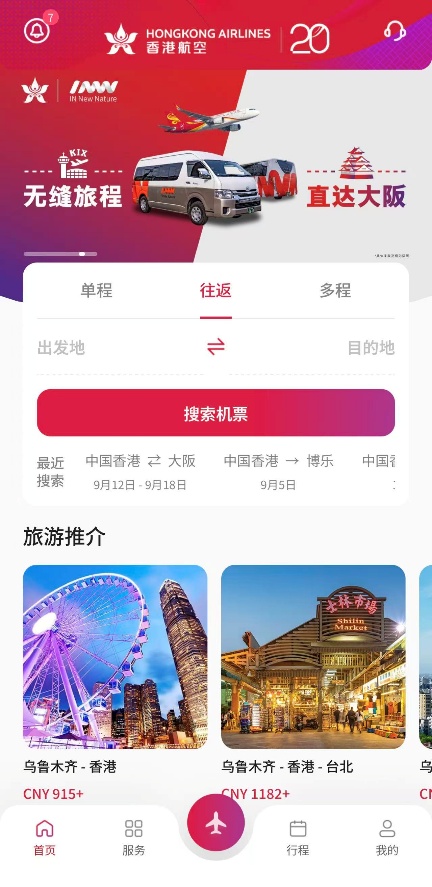Swap departure and destination cities
The width and height of the screenshot is (432, 887).
[x=216, y=347]
